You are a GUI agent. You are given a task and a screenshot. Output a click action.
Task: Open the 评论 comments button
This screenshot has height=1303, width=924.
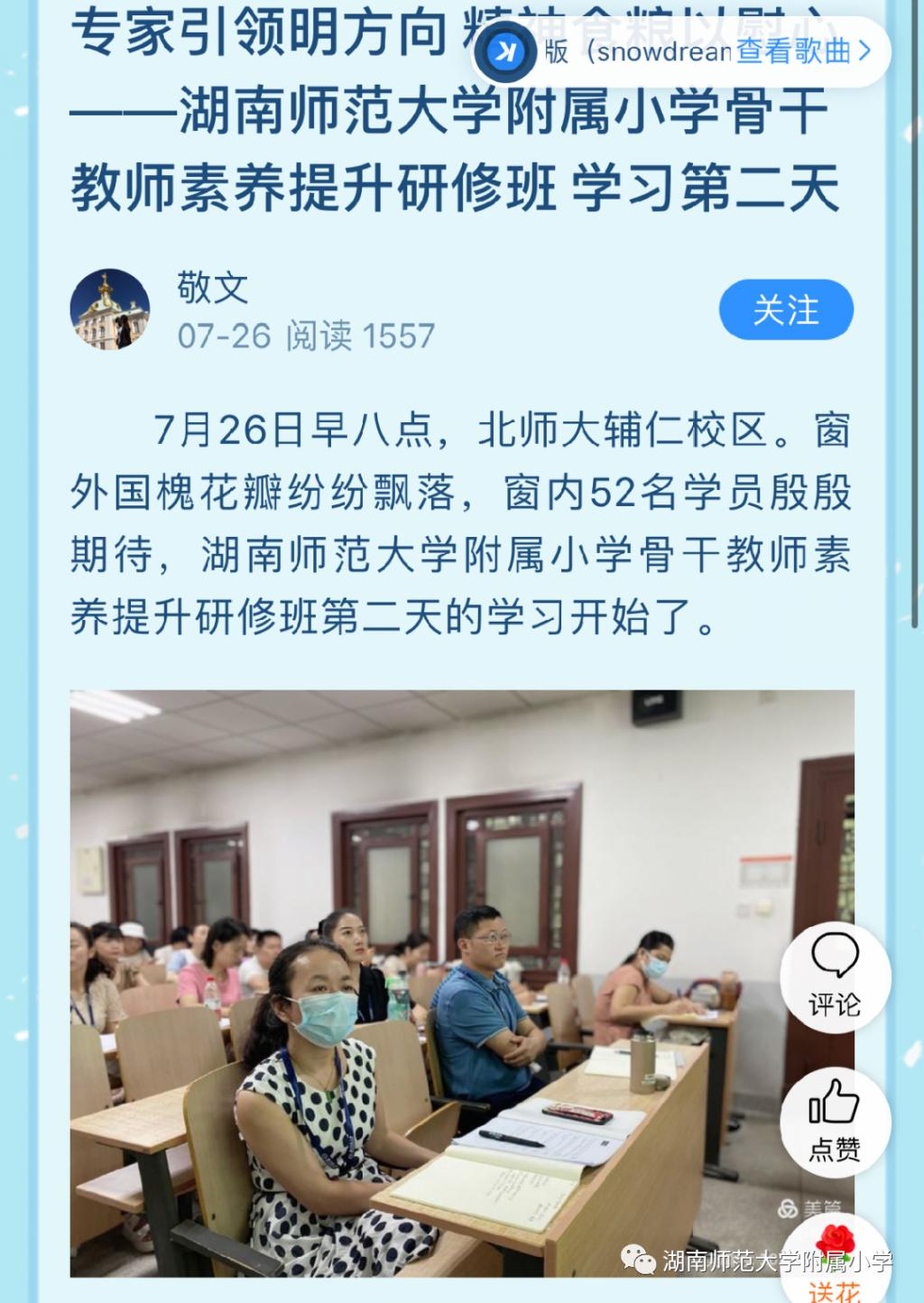click(x=835, y=976)
